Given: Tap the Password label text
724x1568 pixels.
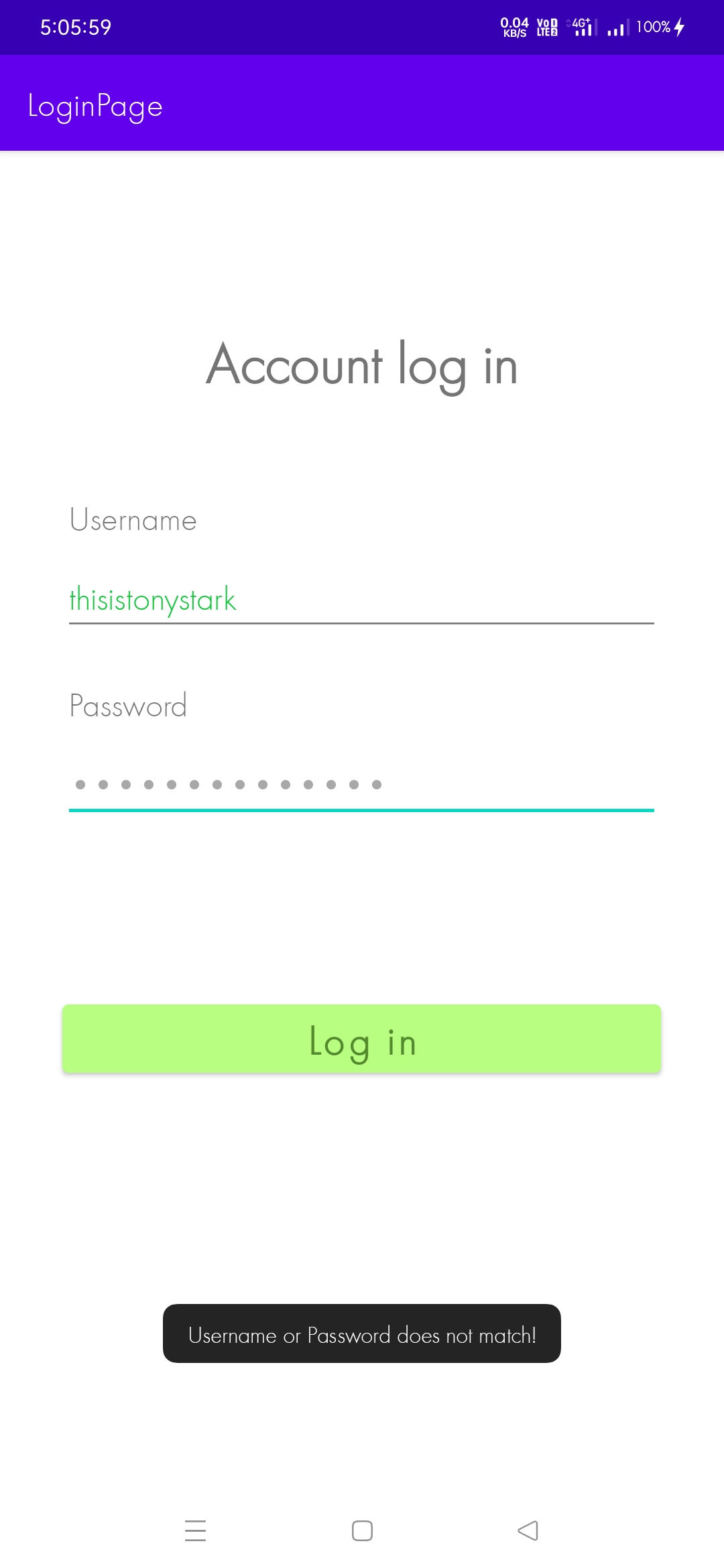Looking at the screenshot, I should click(128, 704).
